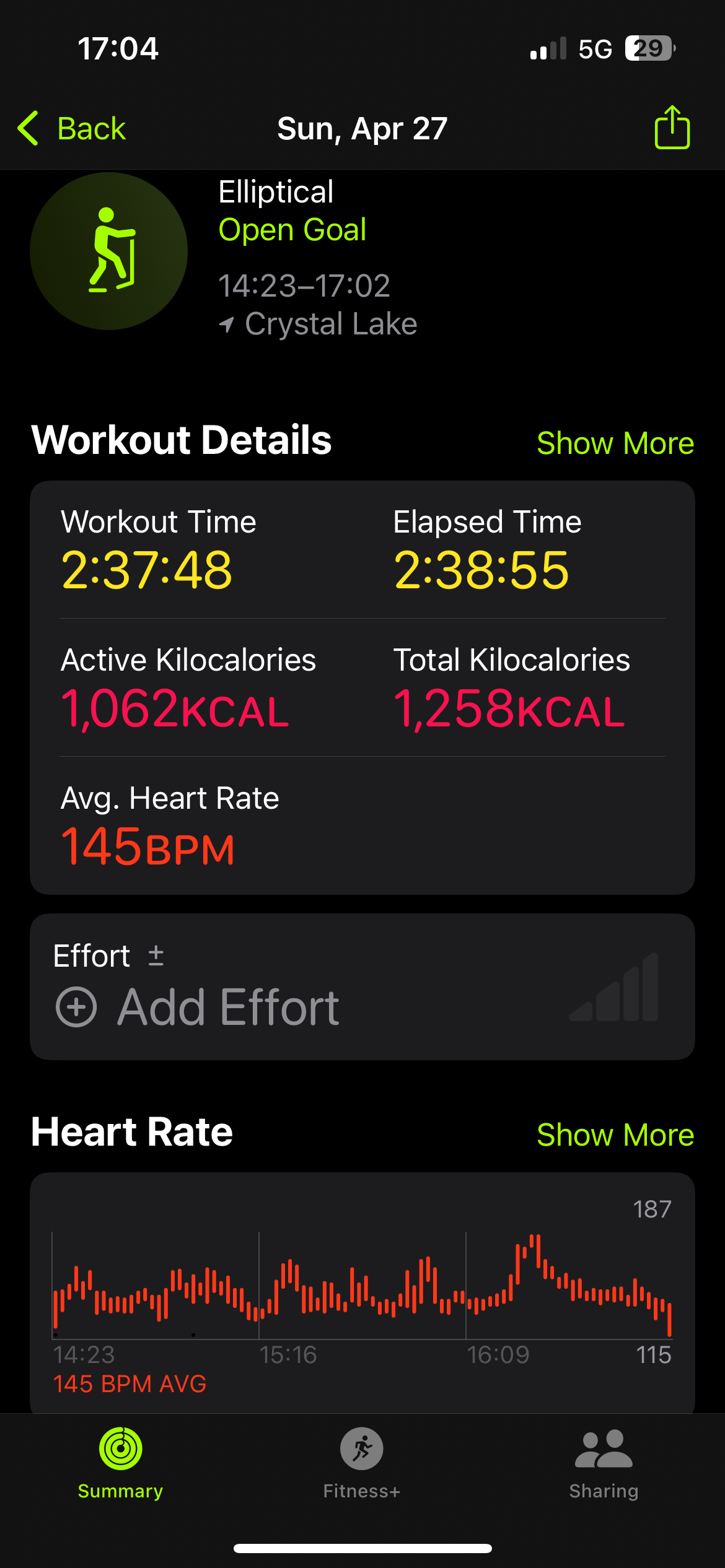This screenshot has height=1568, width=725.
Task: Switch to the Sharing tab
Action: pyautogui.click(x=604, y=1463)
